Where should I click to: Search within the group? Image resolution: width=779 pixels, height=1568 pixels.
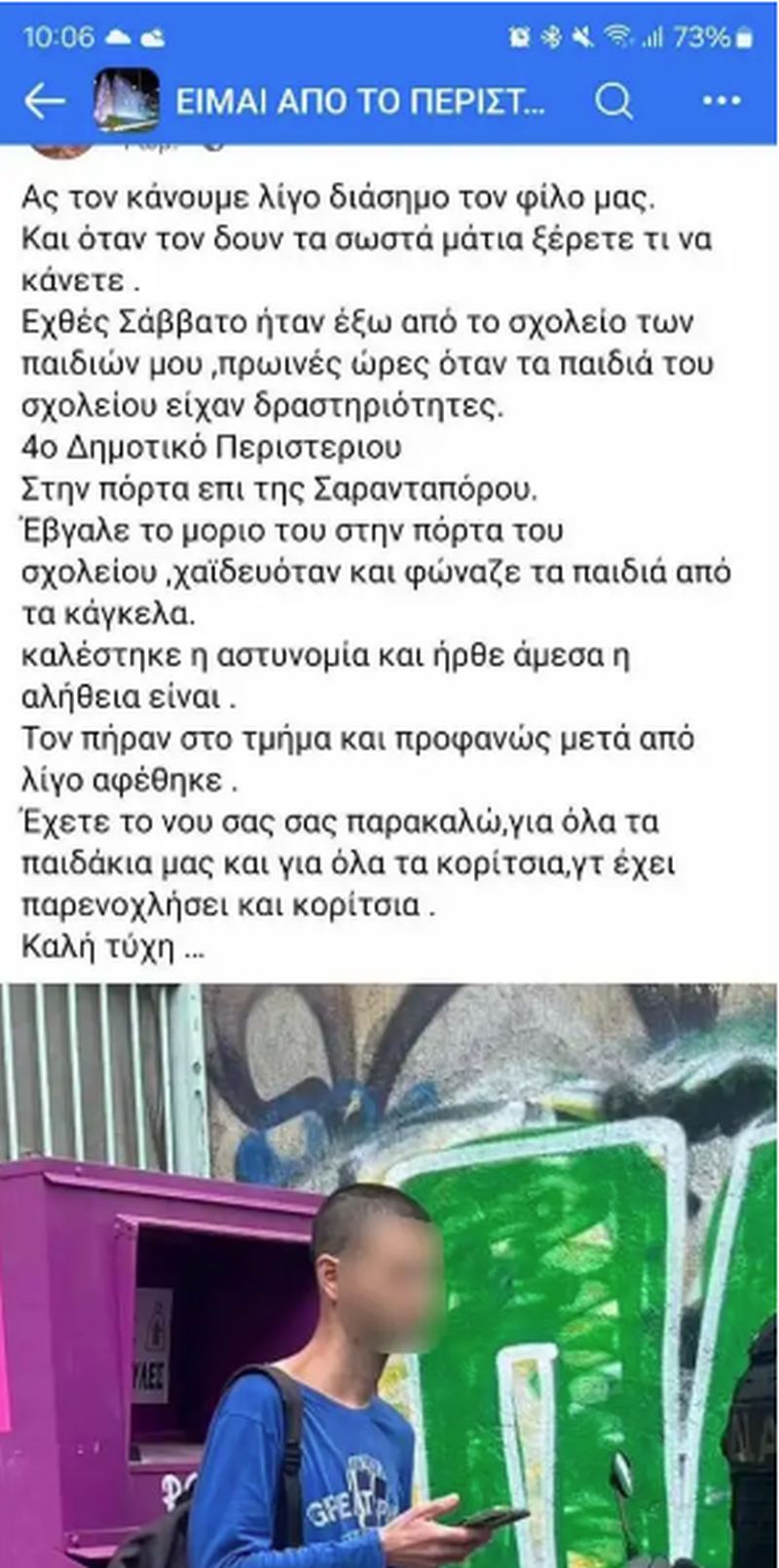coord(613,100)
